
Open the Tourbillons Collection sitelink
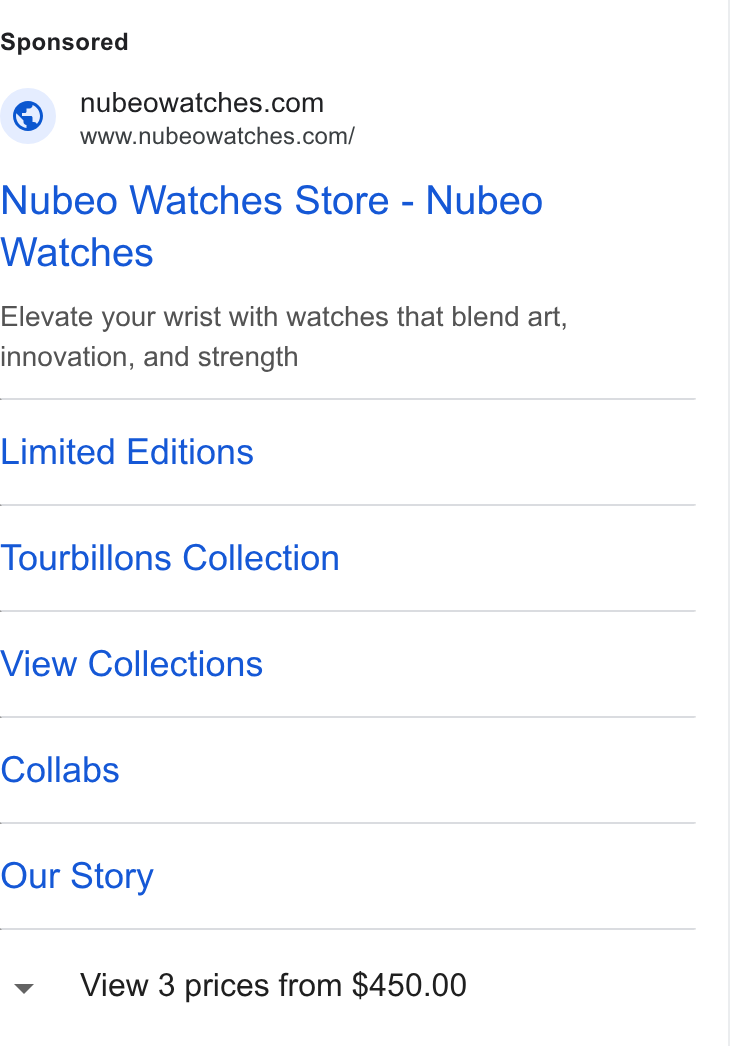point(169,558)
